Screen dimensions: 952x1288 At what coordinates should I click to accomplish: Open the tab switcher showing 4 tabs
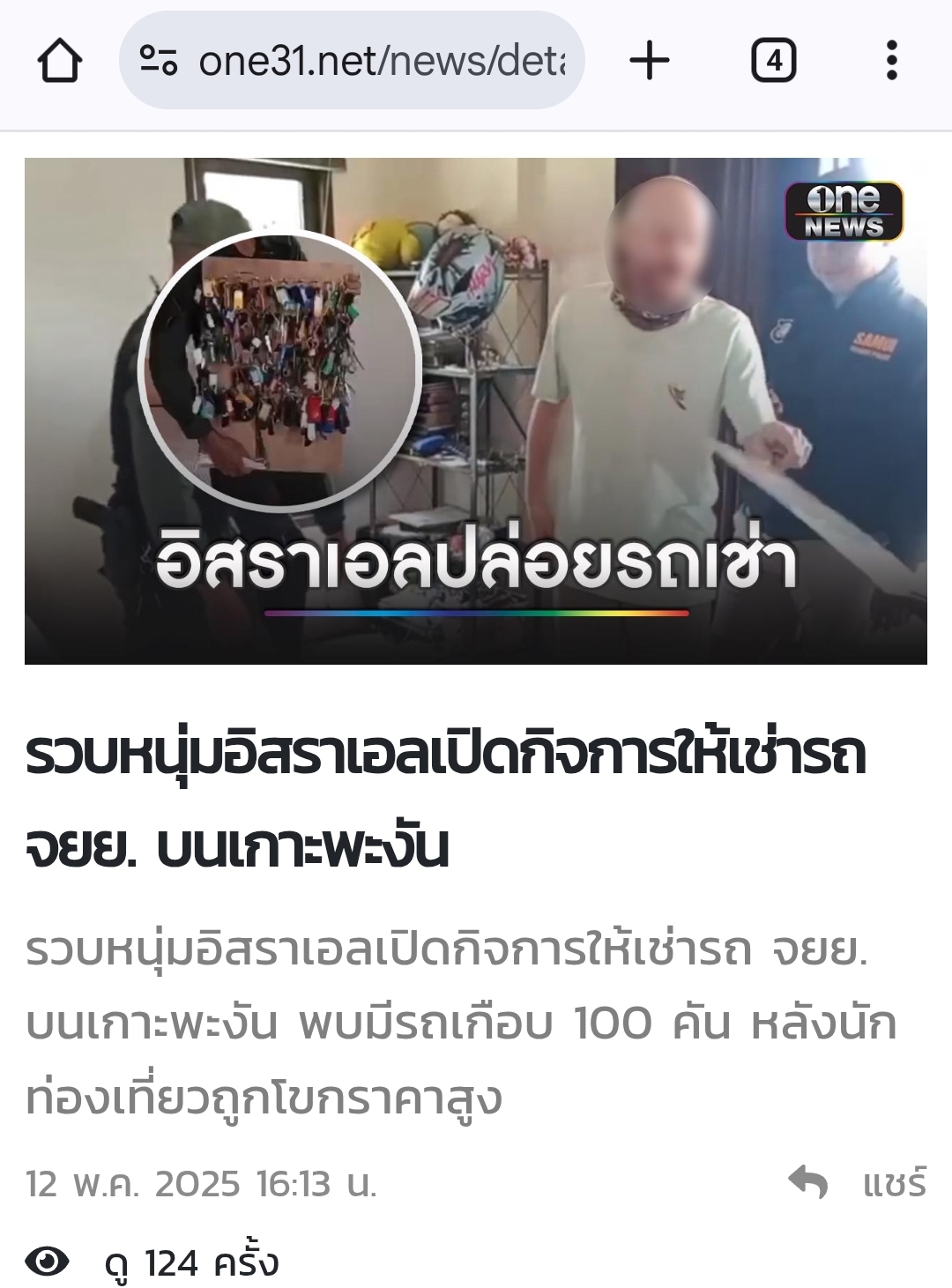(x=773, y=62)
